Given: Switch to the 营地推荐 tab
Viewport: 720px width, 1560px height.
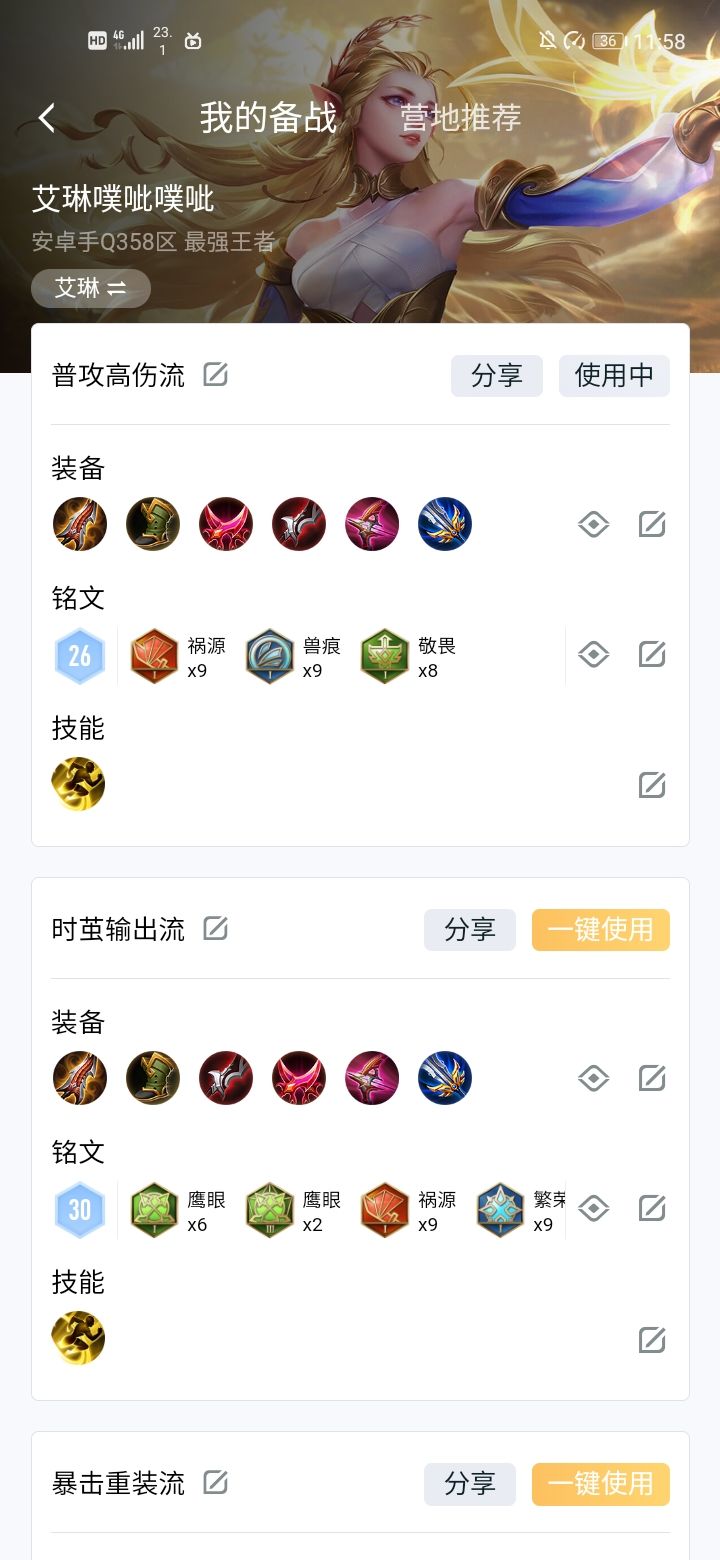Looking at the screenshot, I should [x=458, y=117].
